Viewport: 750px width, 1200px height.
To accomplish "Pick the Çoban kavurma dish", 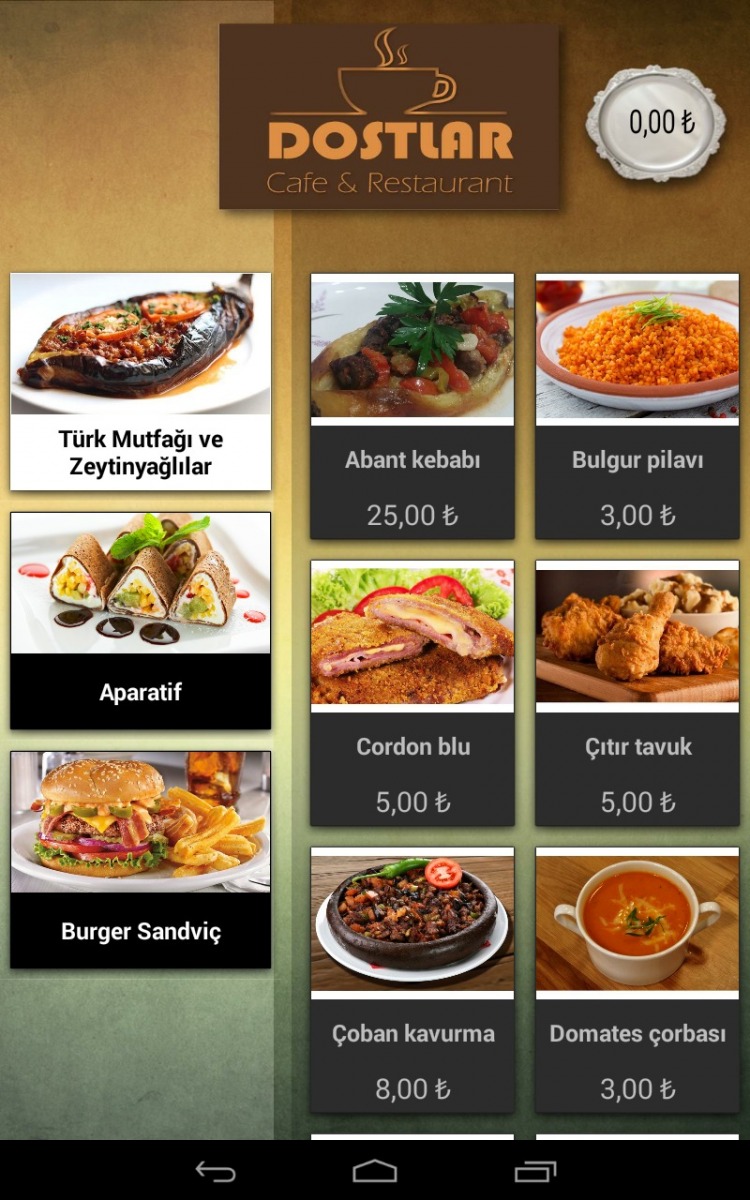I will [x=412, y=980].
